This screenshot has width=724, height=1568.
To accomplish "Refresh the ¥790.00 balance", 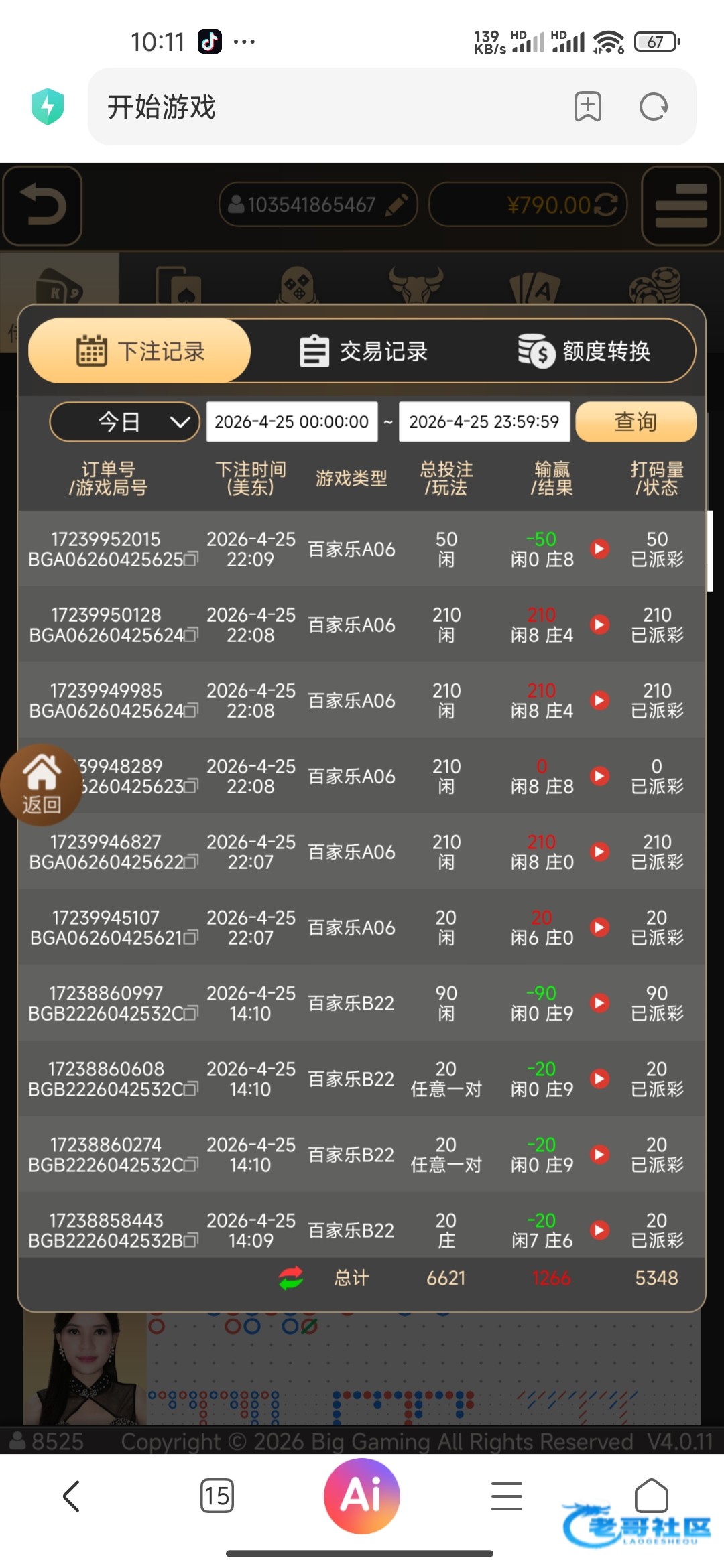I will (x=605, y=204).
